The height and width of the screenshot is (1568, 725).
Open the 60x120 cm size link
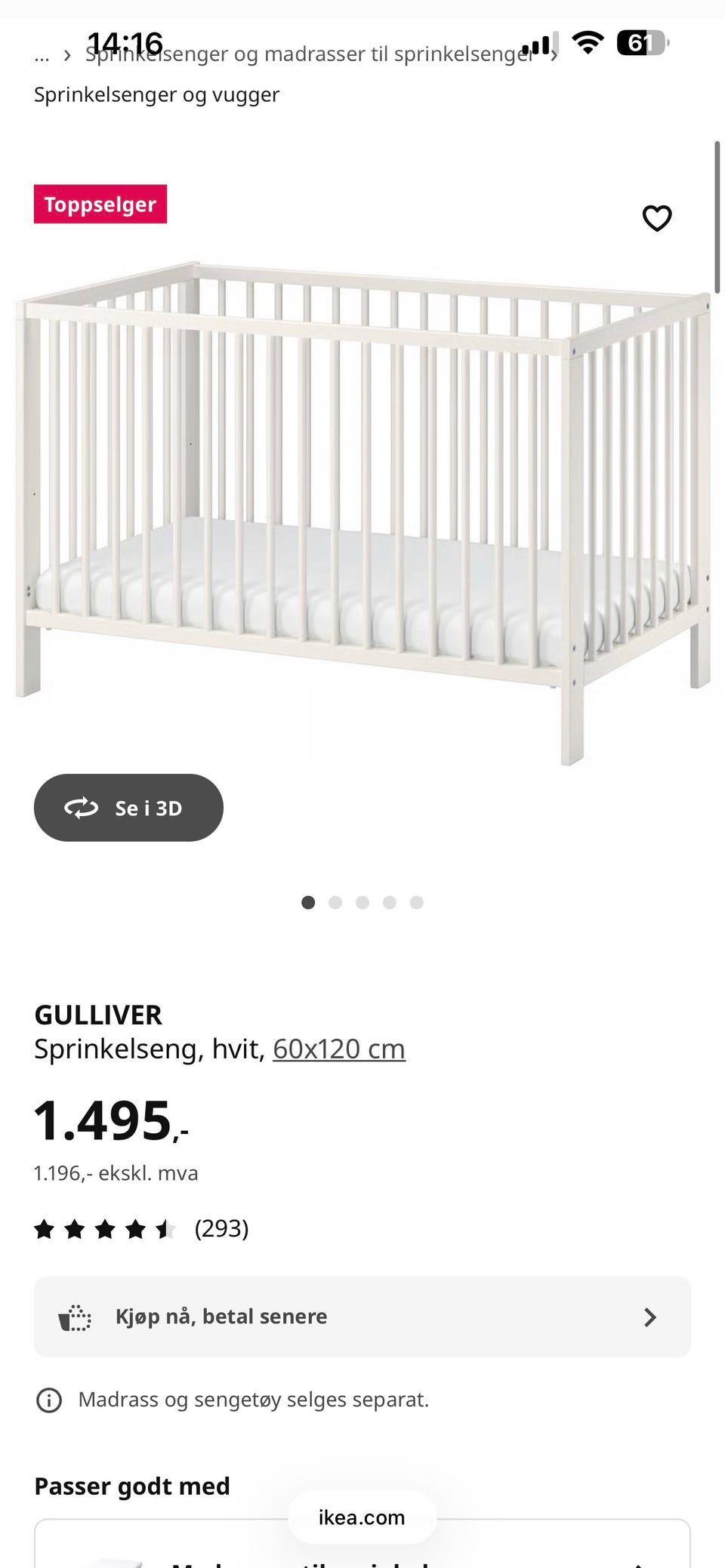point(338,1048)
